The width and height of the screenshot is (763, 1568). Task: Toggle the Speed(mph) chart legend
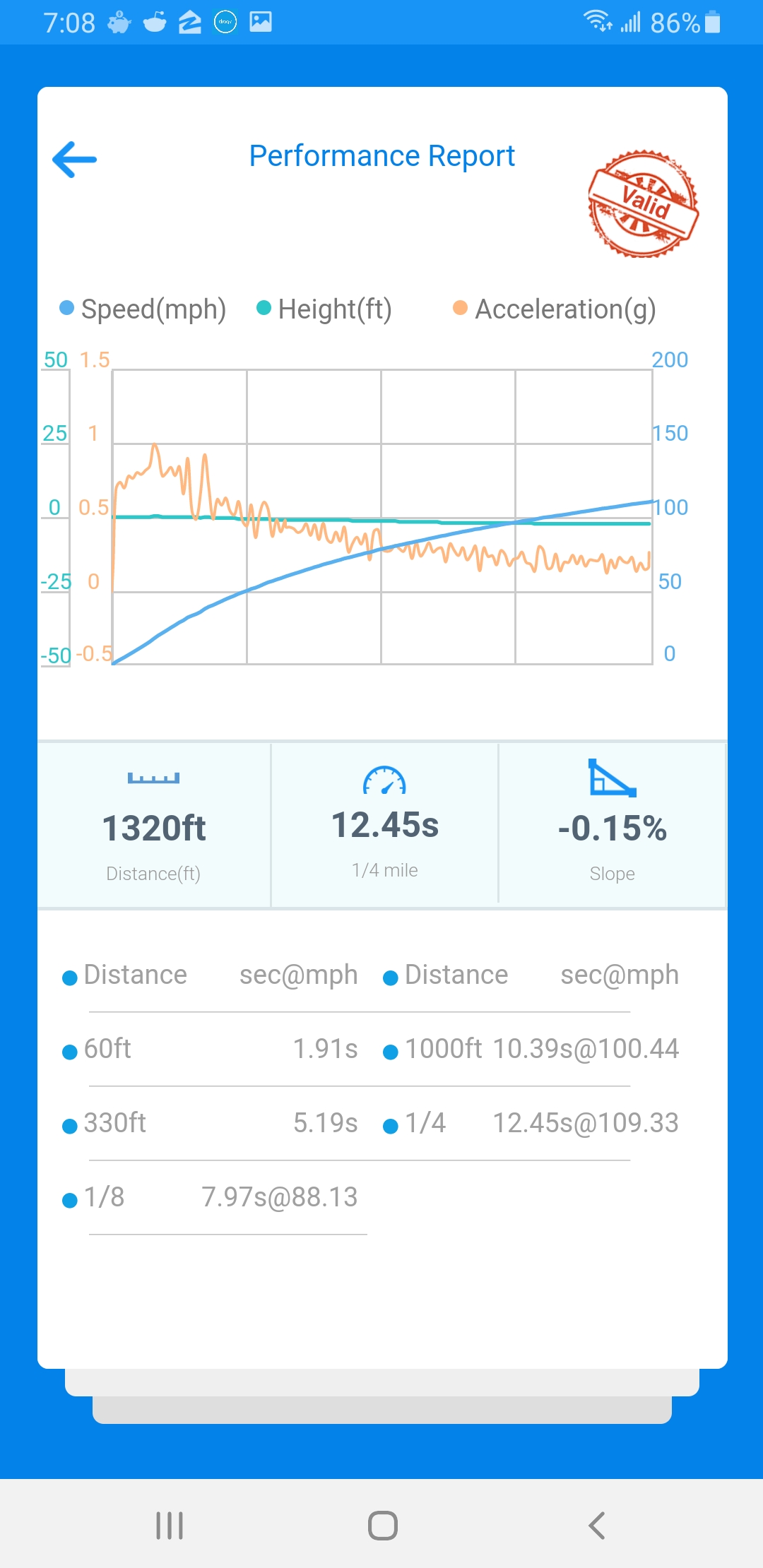143,309
